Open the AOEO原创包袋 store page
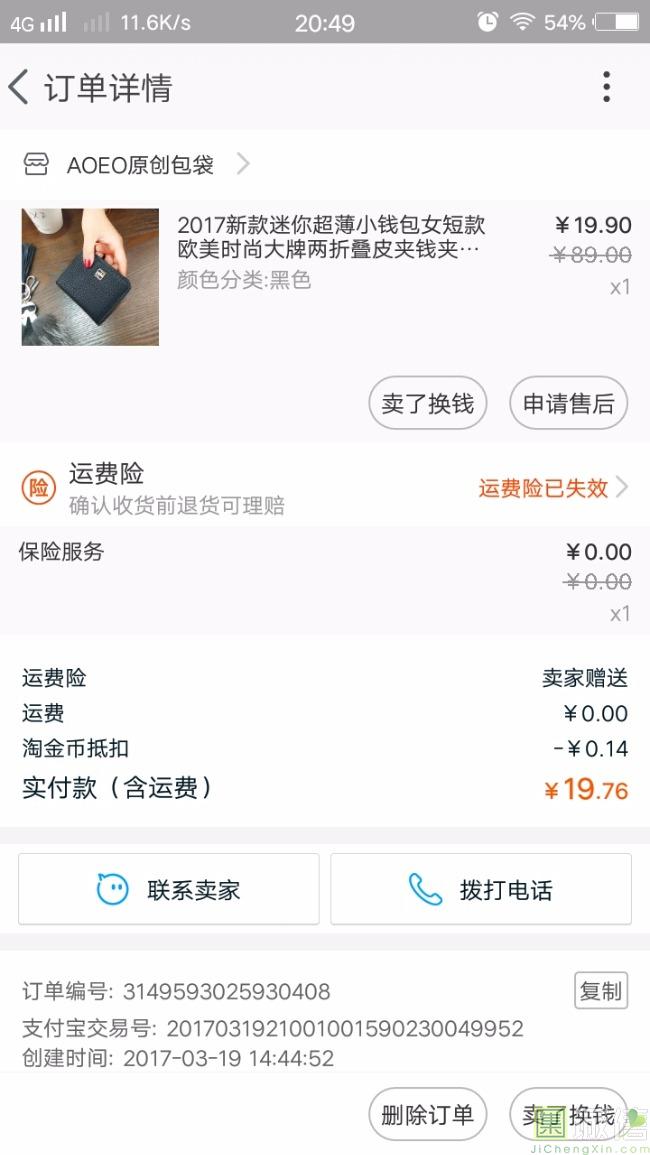 click(x=140, y=165)
